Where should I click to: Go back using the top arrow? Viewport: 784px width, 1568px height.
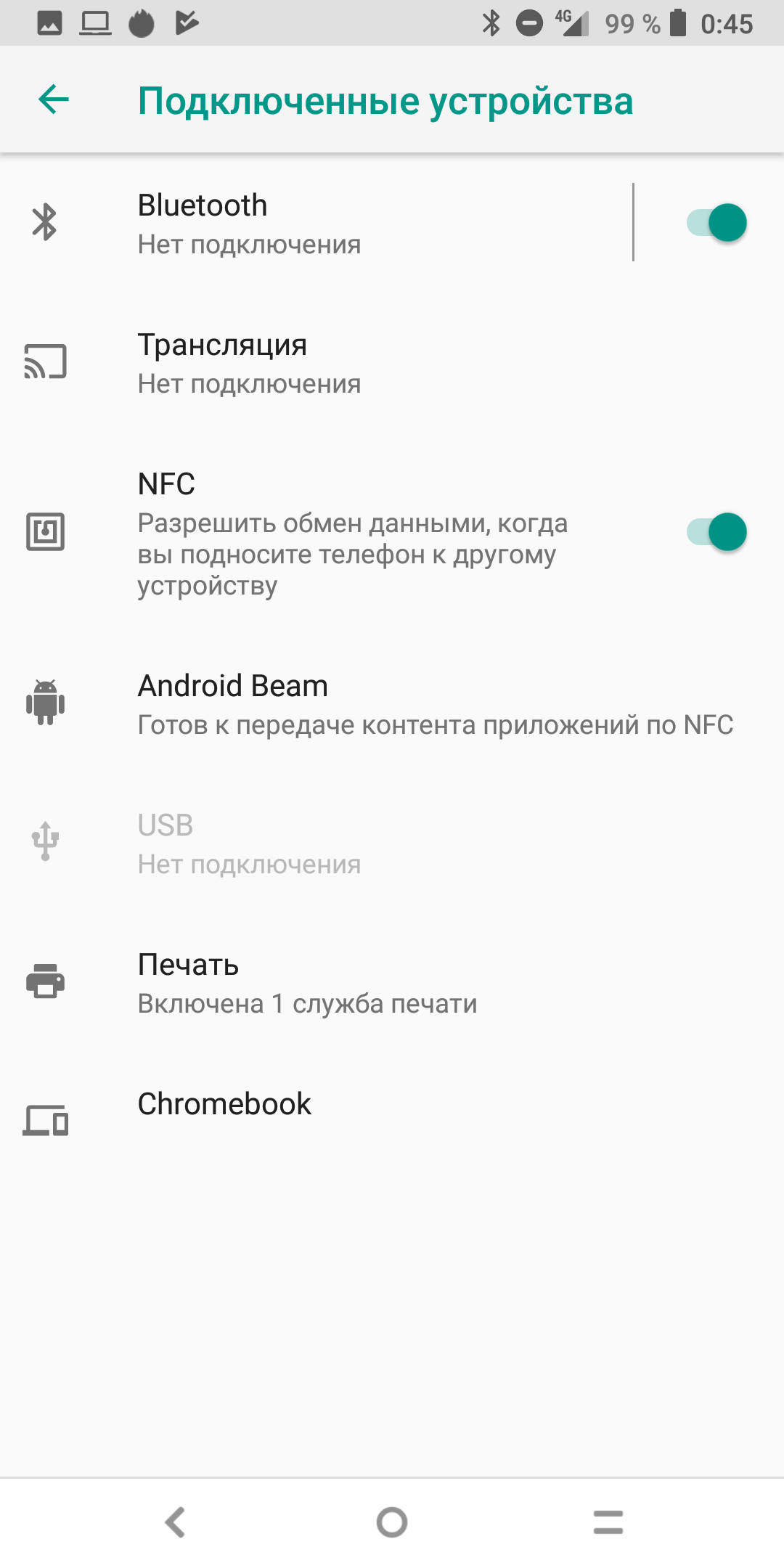tap(54, 99)
